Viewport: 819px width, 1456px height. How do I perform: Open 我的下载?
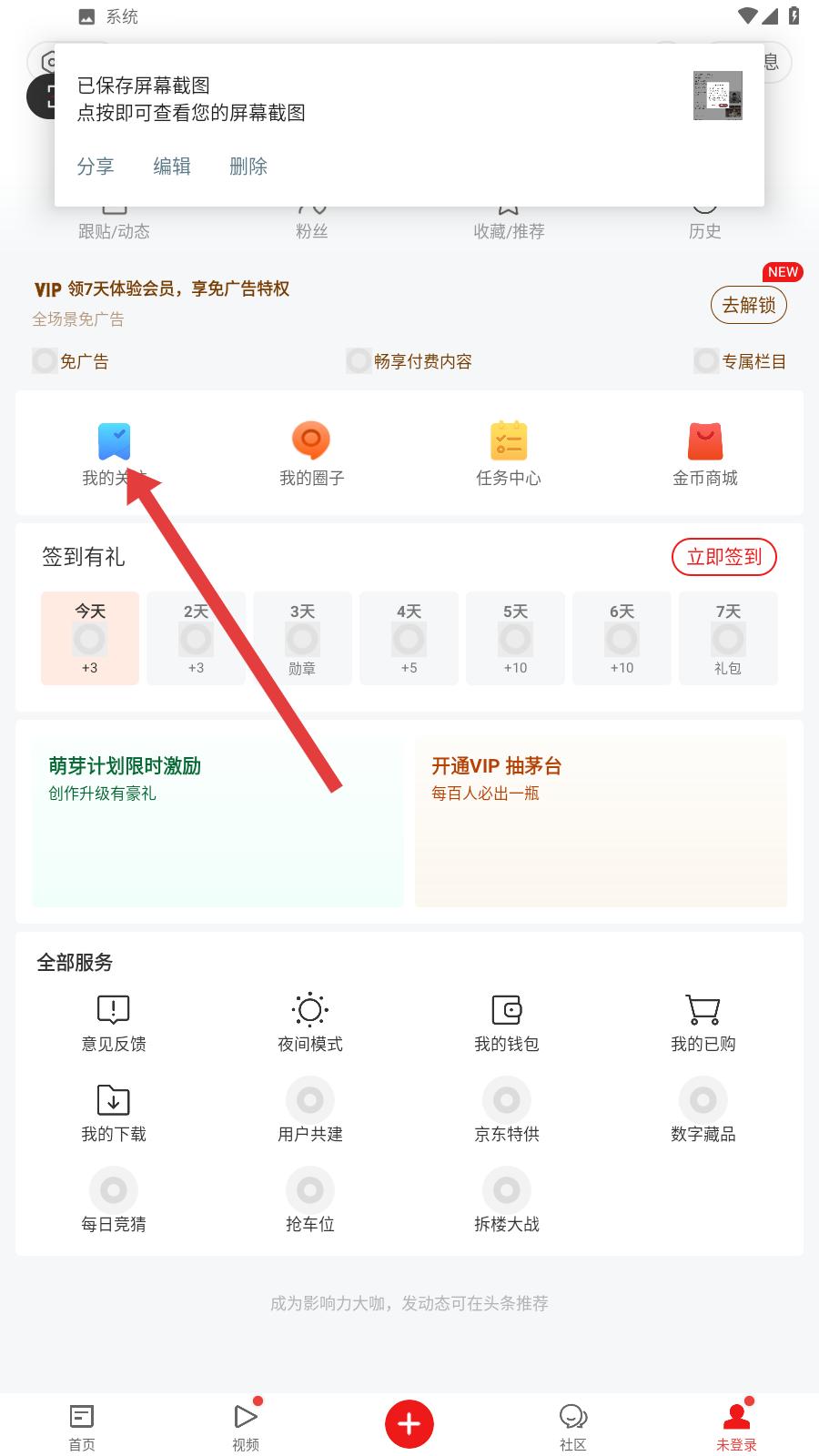point(114,1111)
